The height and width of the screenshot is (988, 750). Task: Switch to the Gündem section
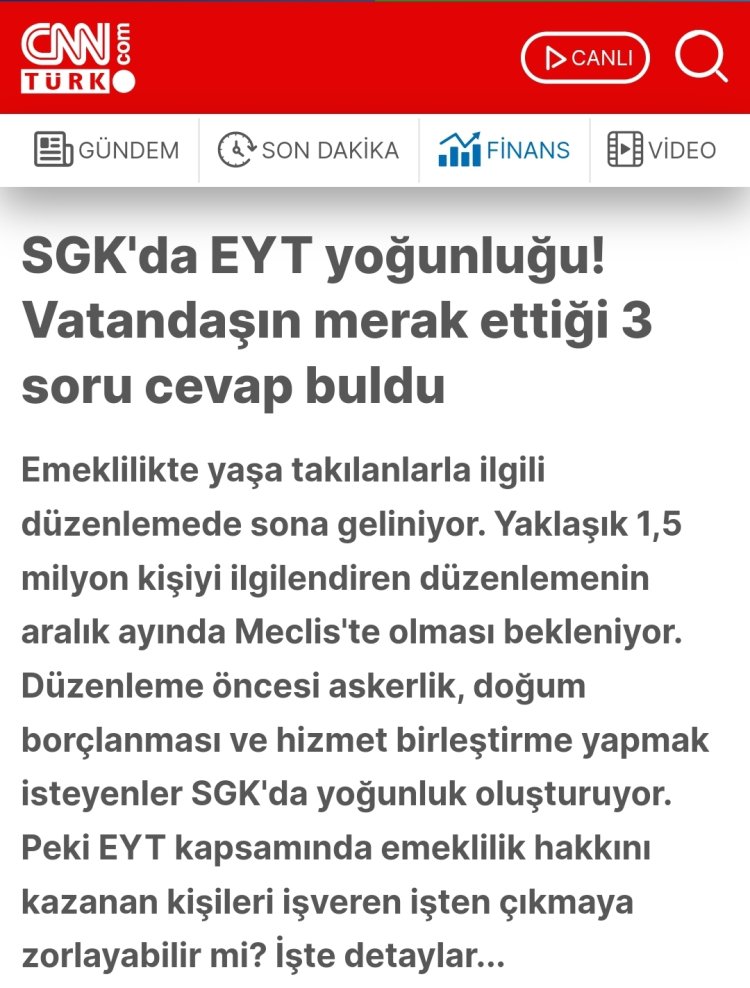point(107,150)
